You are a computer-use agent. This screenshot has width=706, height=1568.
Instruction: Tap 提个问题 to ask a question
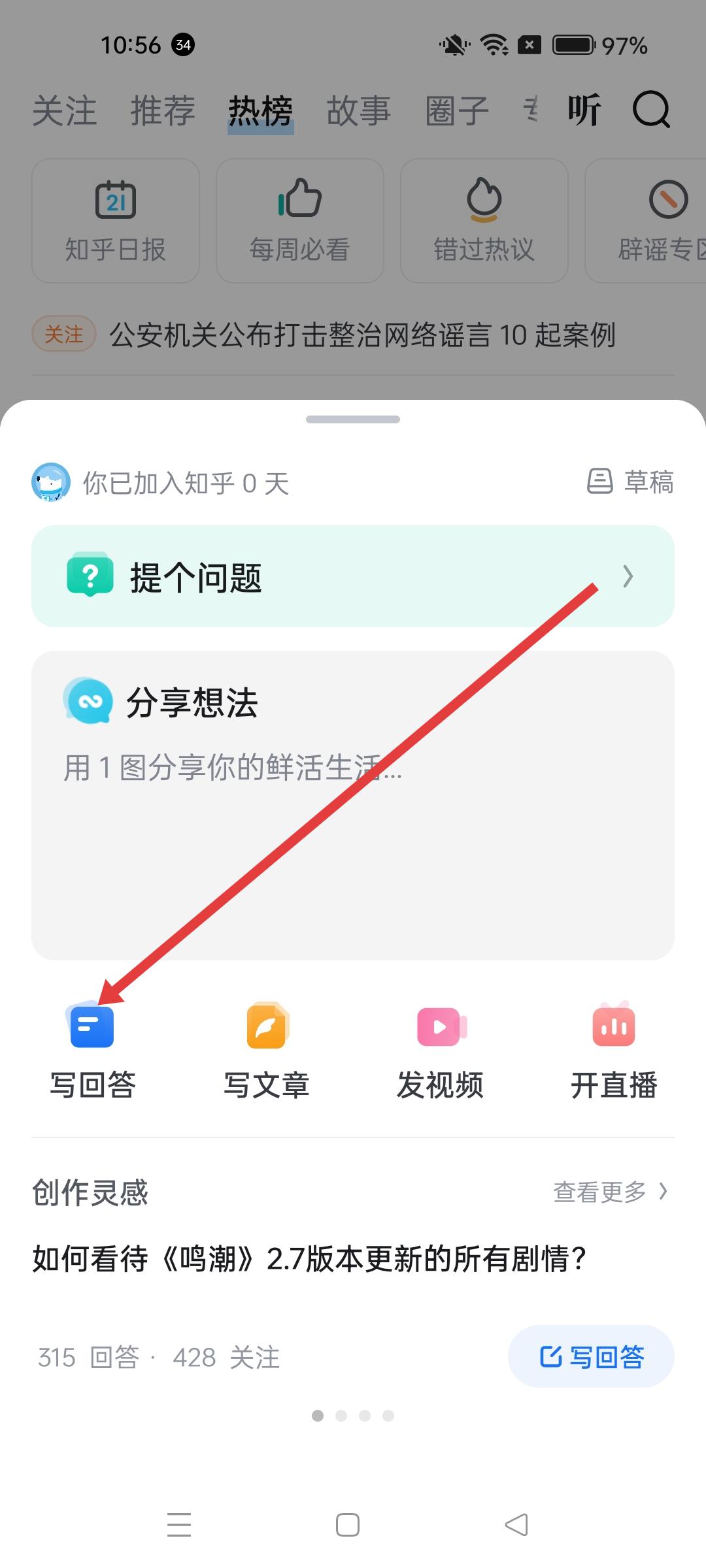click(353, 576)
